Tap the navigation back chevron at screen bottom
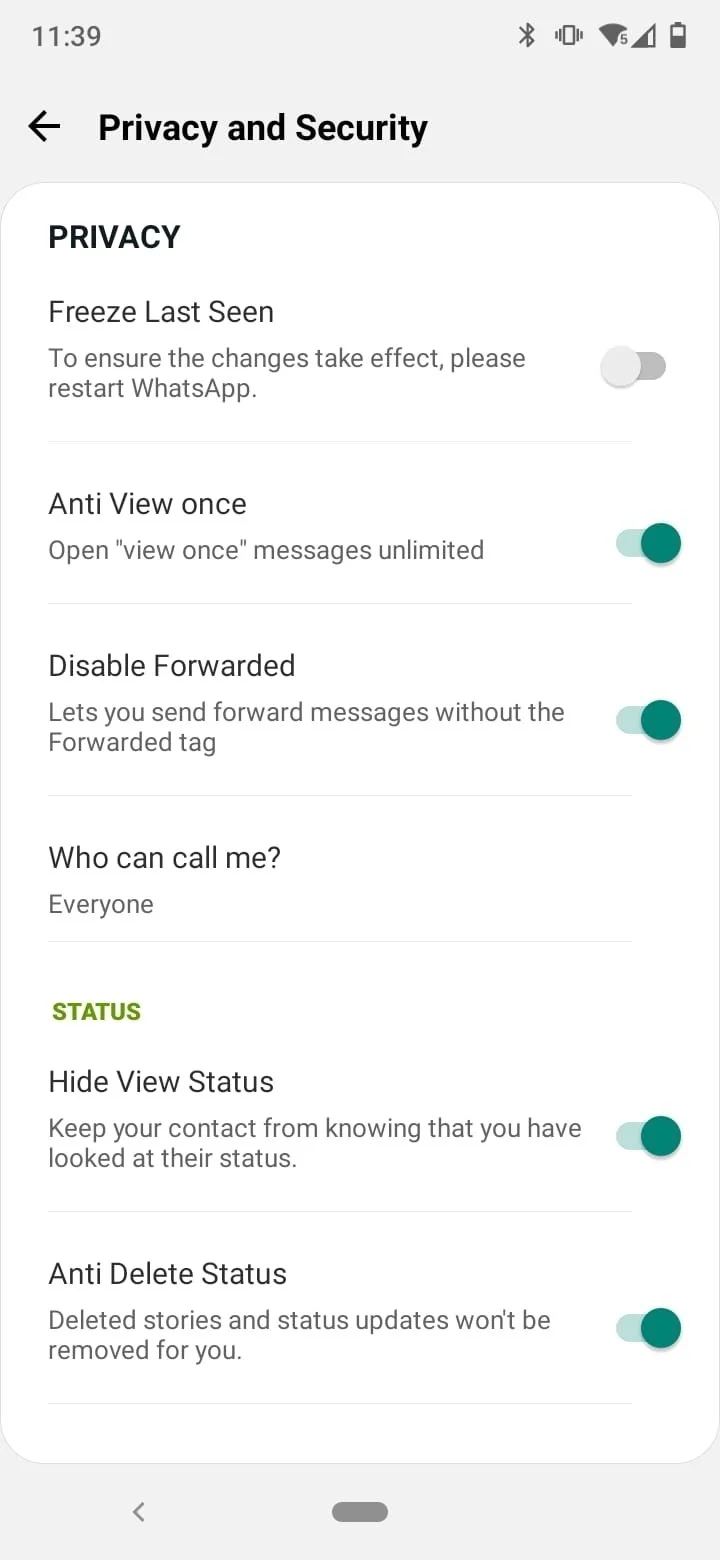The height and width of the screenshot is (1560, 720). pyautogui.click(x=138, y=1512)
